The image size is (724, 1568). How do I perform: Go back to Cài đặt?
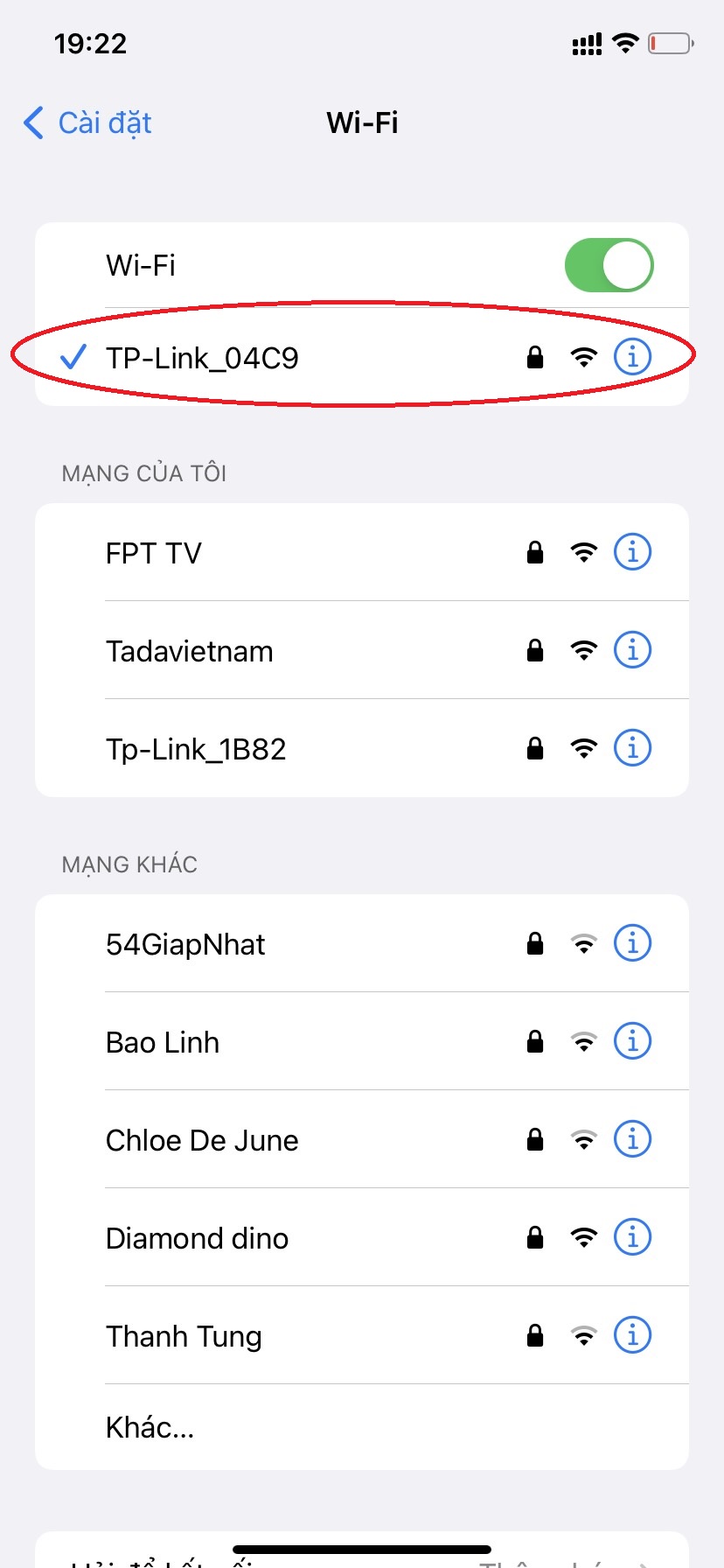pos(87,123)
